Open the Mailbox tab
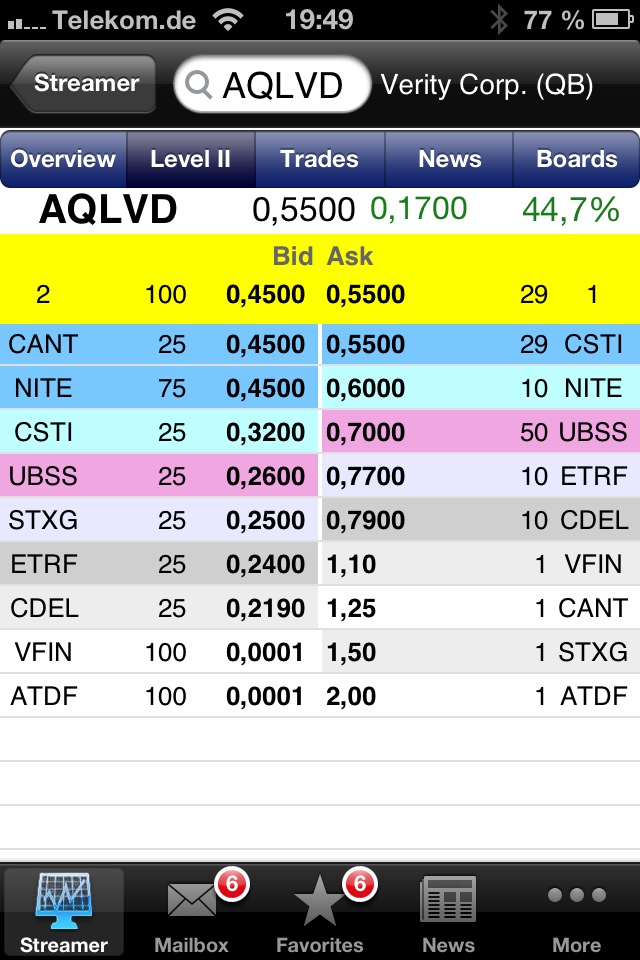Viewport: 640px width, 960px height. point(192,912)
